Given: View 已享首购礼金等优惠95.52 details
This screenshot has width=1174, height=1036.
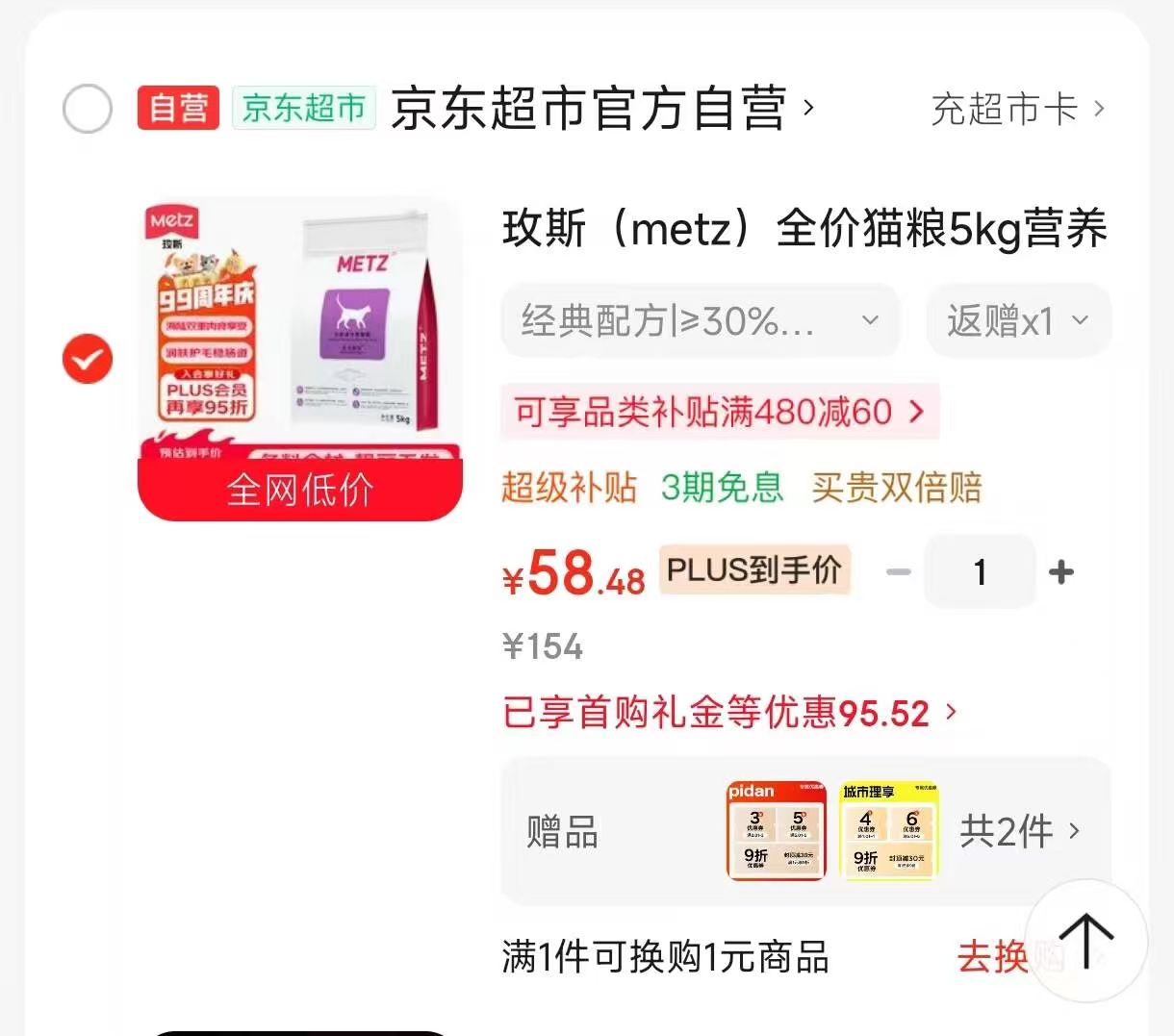Looking at the screenshot, I should tap(730, 713).
